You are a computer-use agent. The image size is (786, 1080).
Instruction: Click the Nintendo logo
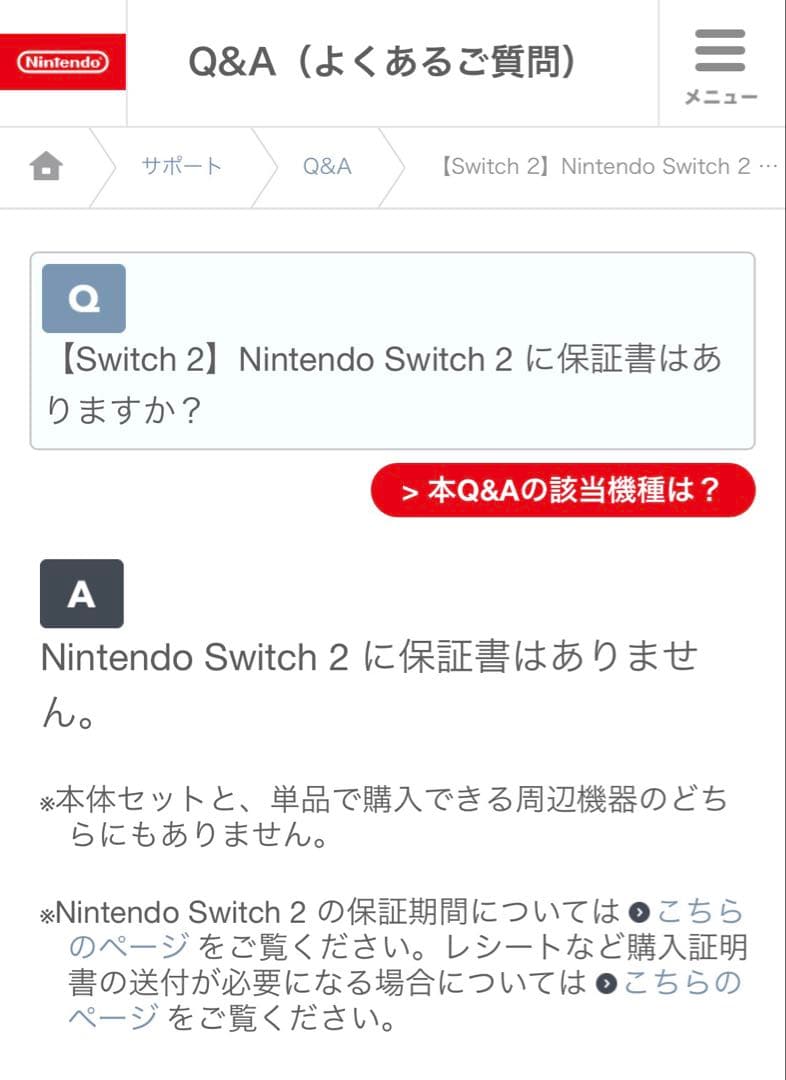tap(62, 61)
